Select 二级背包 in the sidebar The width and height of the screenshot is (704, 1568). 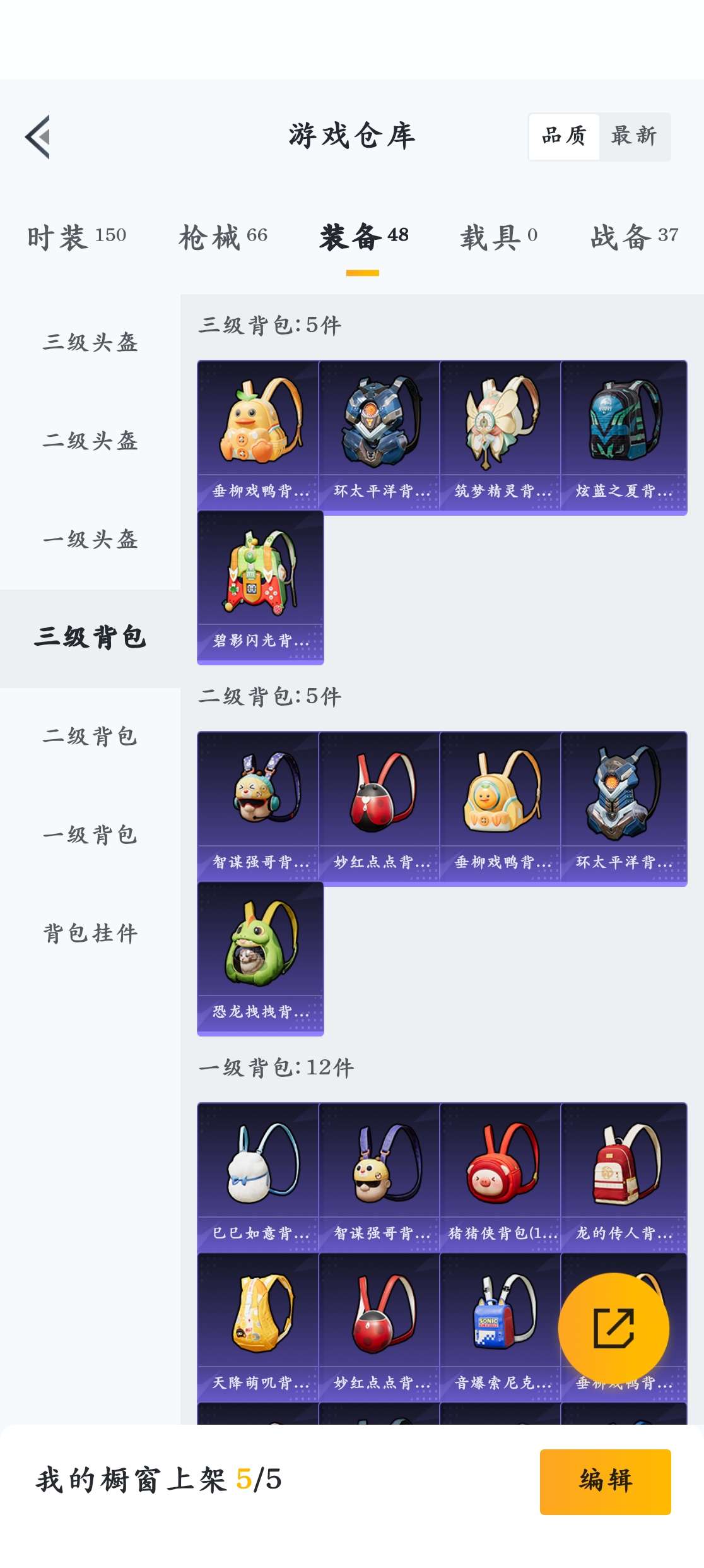pos(90,736)
